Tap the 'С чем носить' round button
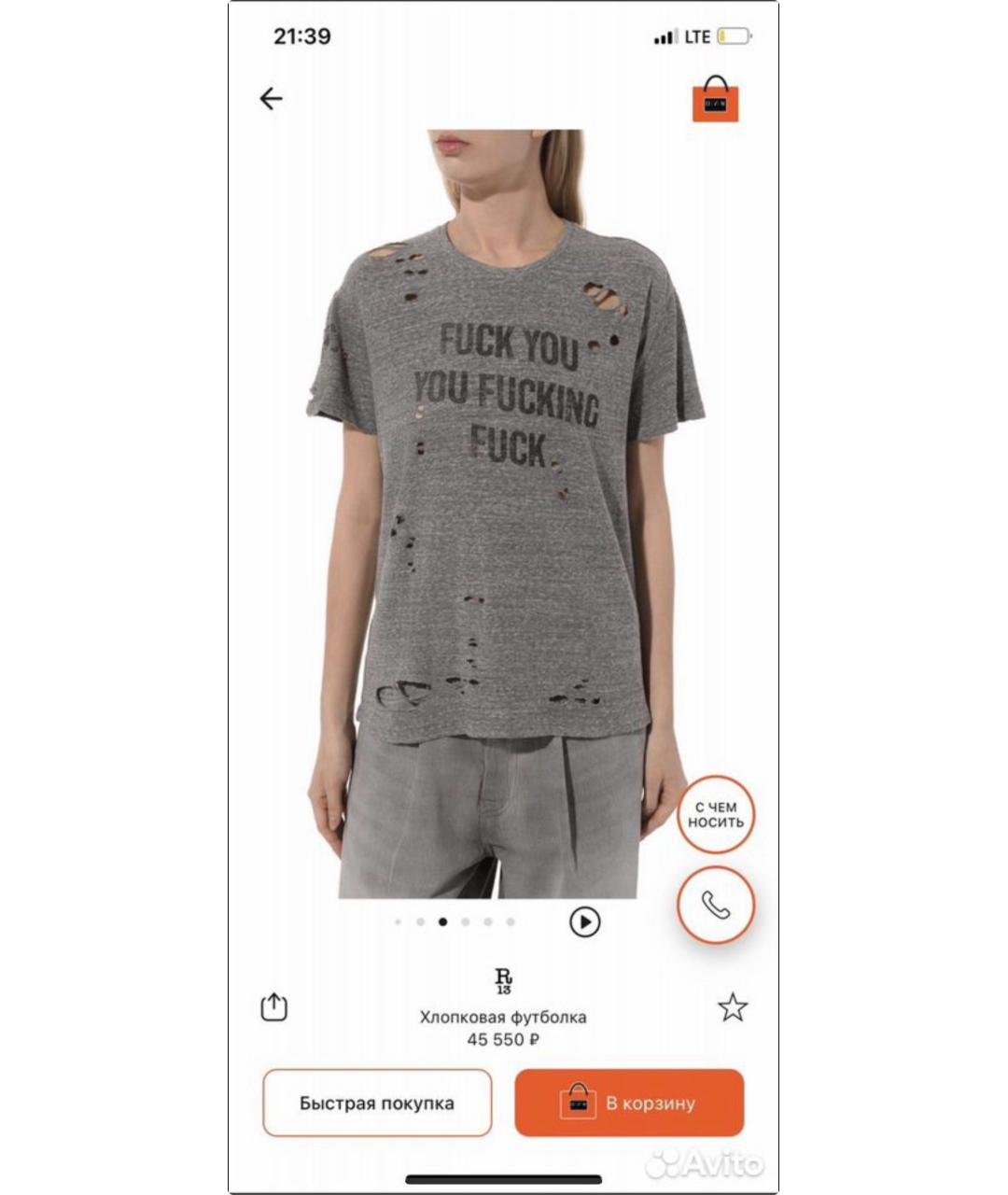The width and height of the screenshot is (1008, 1195). tap(716, 815)
